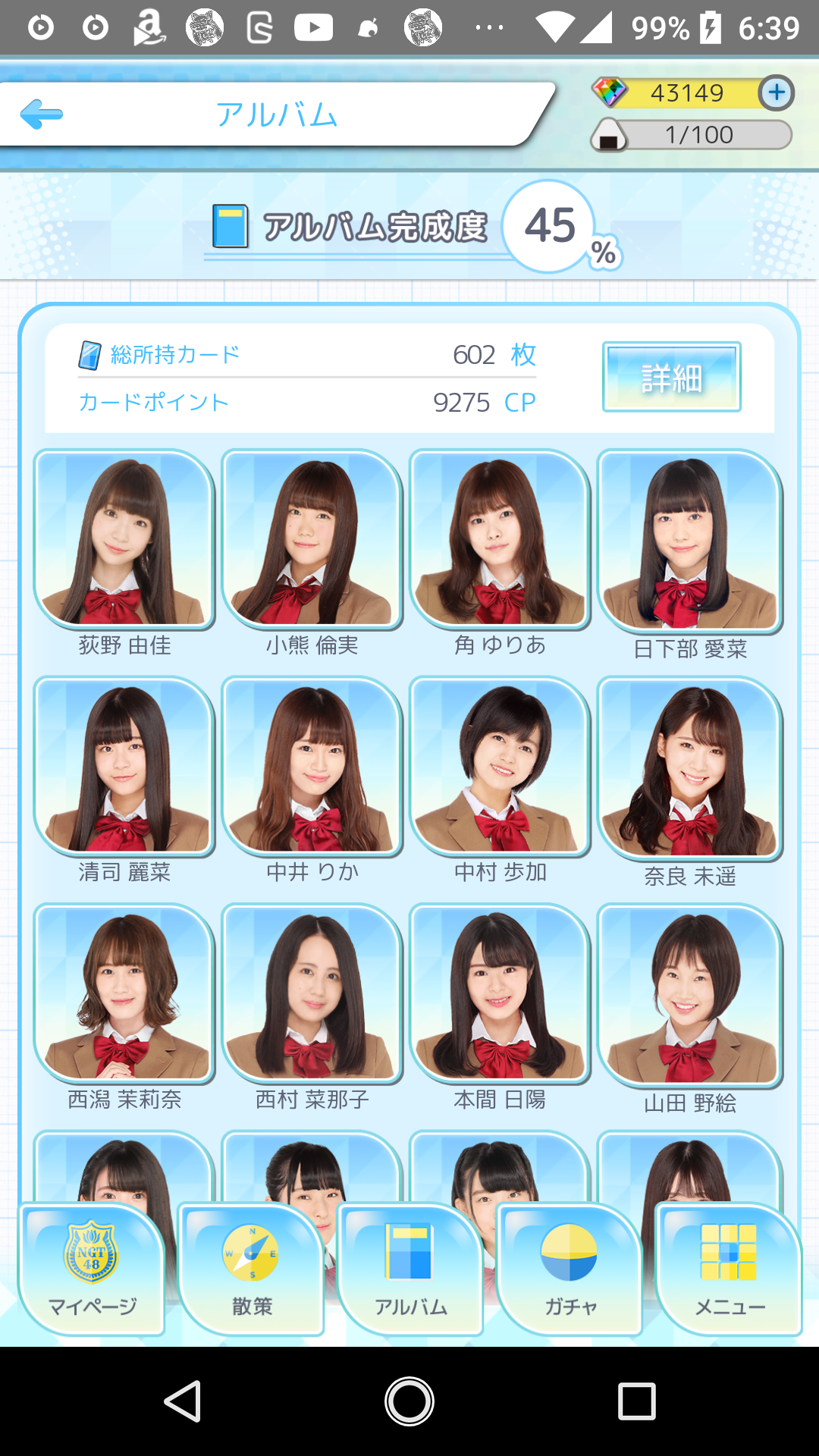Select 角 ゆりあ's portrait
819x1456 pixels.
[x=500, y=540]
